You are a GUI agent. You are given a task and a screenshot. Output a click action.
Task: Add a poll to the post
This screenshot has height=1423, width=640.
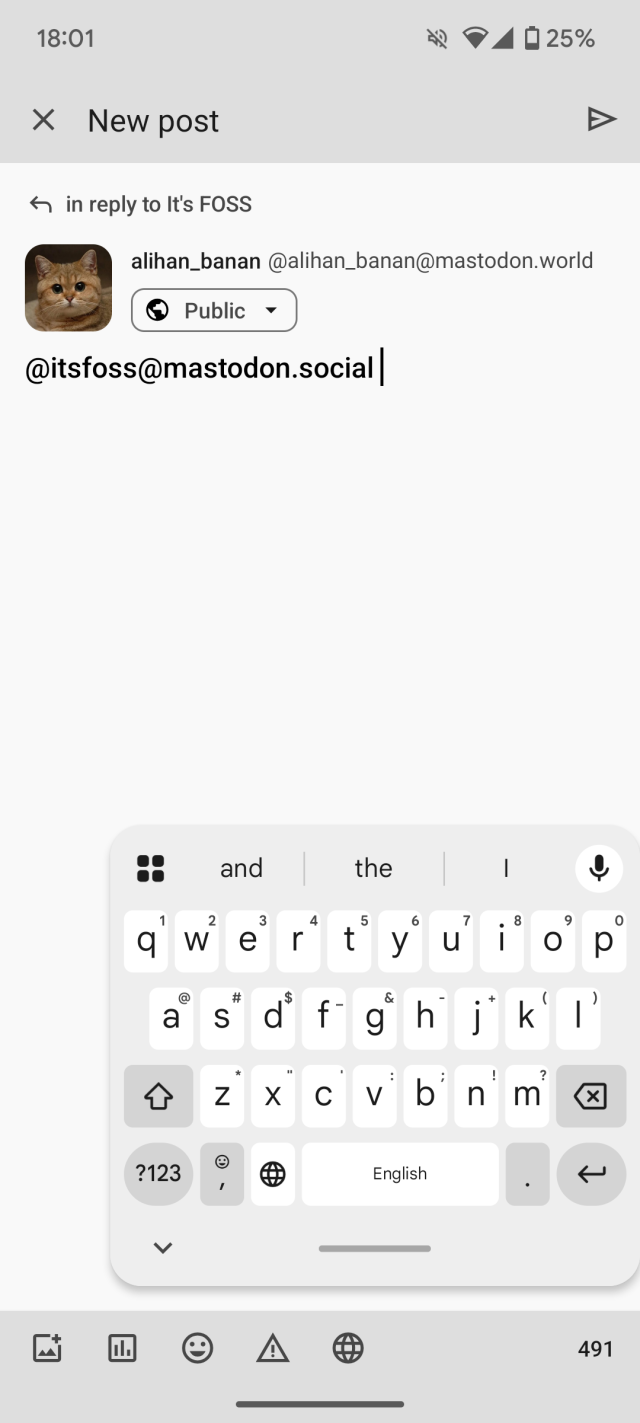click(x=122, y=1348)
